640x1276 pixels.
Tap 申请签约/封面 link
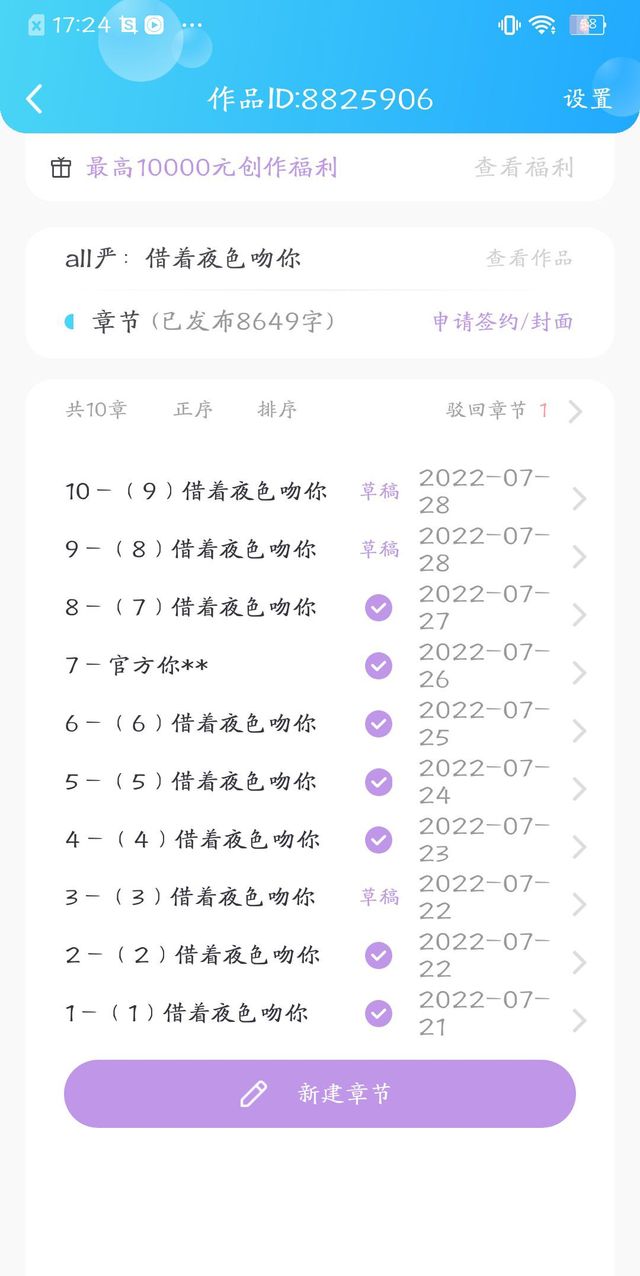pos(502,322)
